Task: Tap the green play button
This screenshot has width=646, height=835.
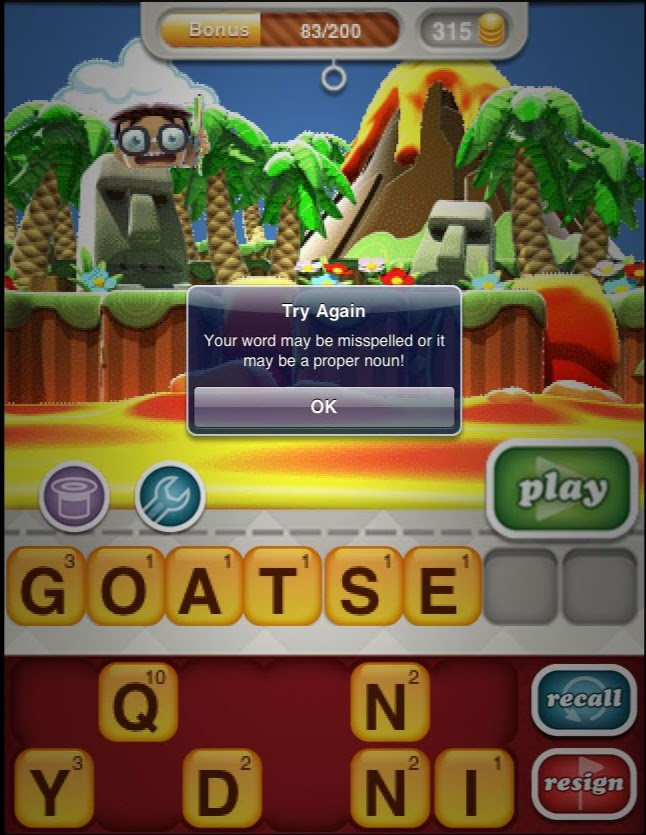Action: pyautogui.click(x=562, y=489)
